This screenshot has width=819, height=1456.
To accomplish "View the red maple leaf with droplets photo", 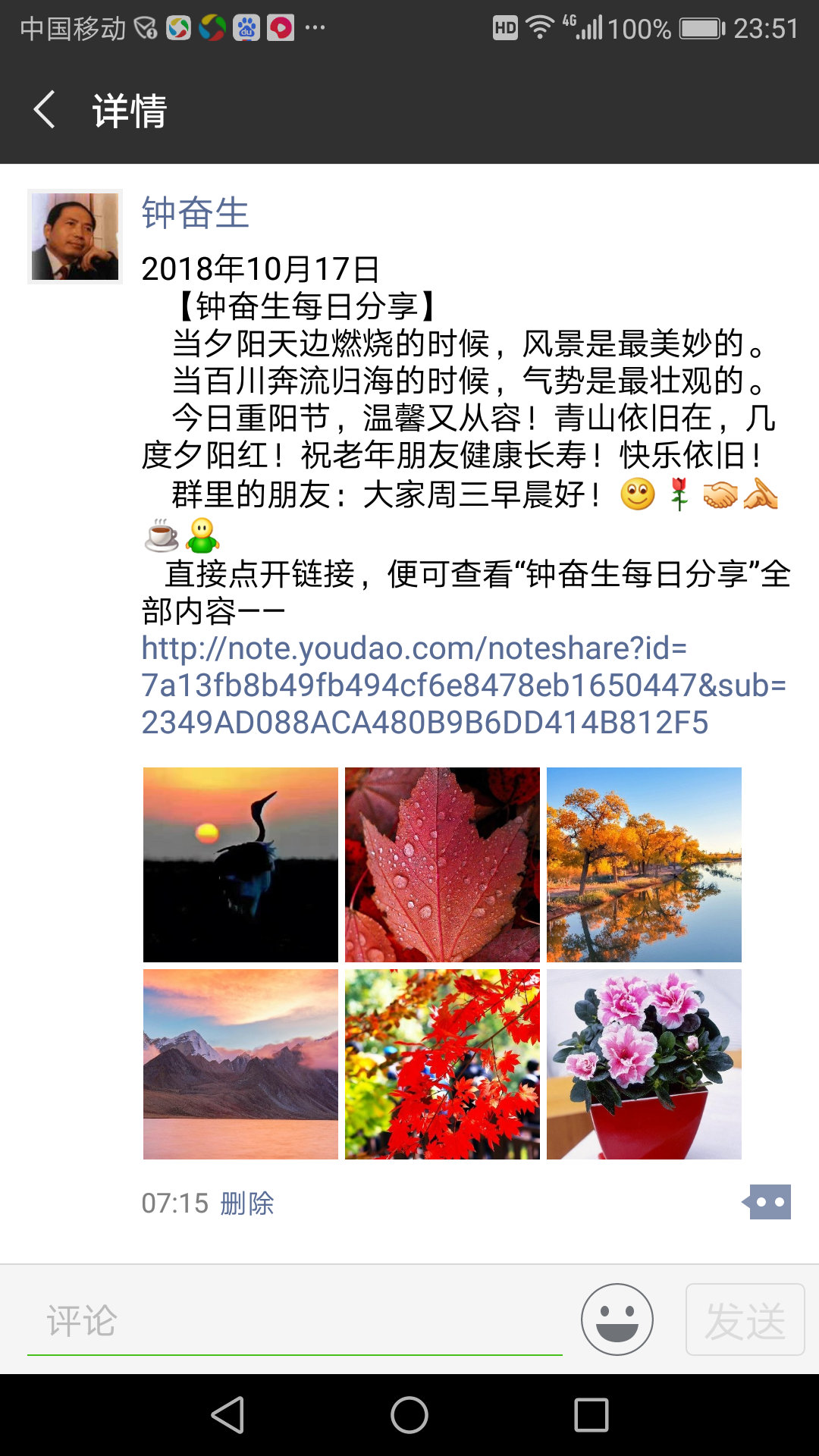I will (x=442, y=864).
